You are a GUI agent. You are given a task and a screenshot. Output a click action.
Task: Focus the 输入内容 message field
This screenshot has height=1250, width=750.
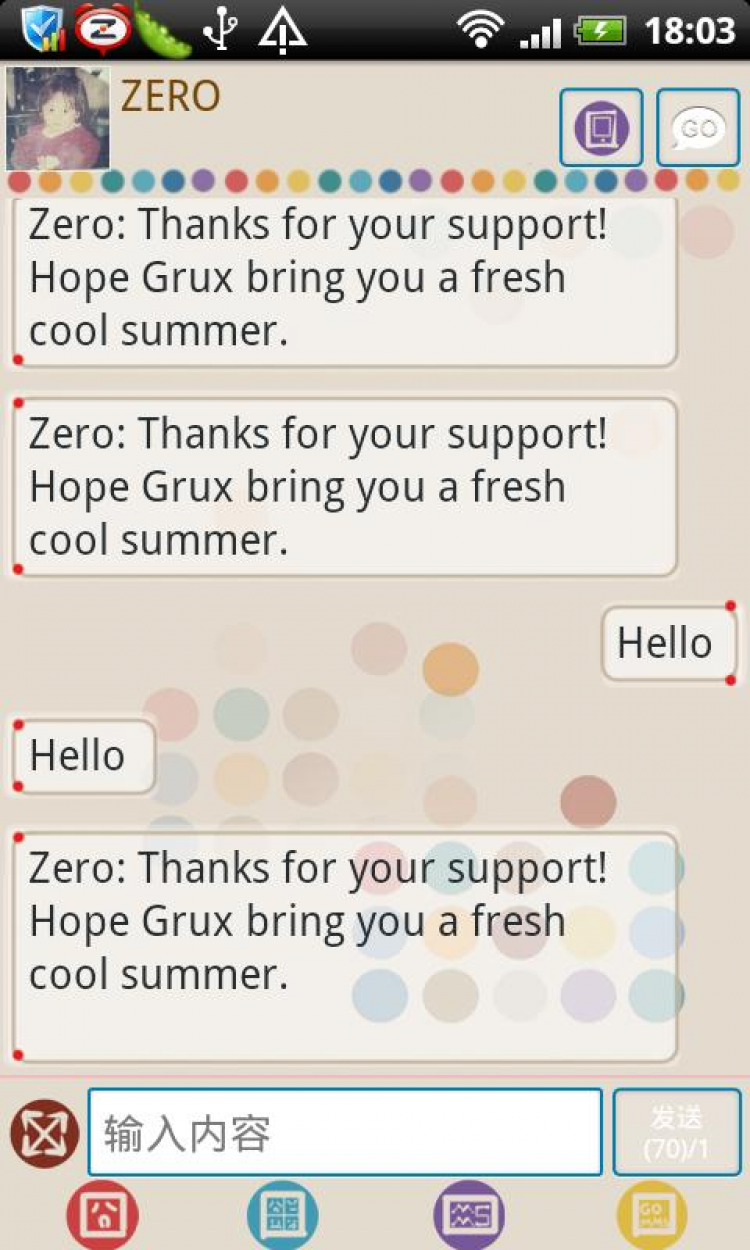point(345,1132)
